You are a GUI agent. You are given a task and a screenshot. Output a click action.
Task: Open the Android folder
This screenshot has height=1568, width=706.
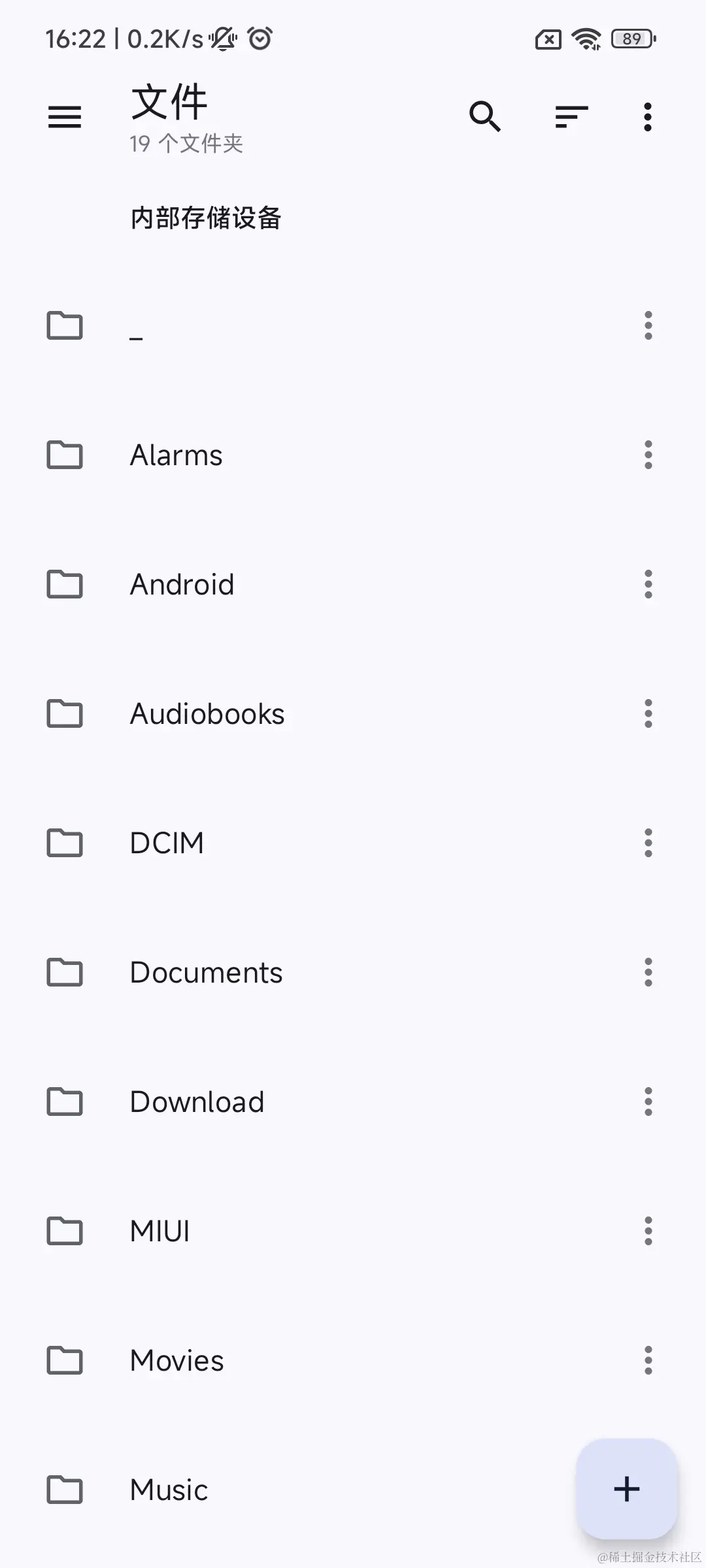point(182,585)
